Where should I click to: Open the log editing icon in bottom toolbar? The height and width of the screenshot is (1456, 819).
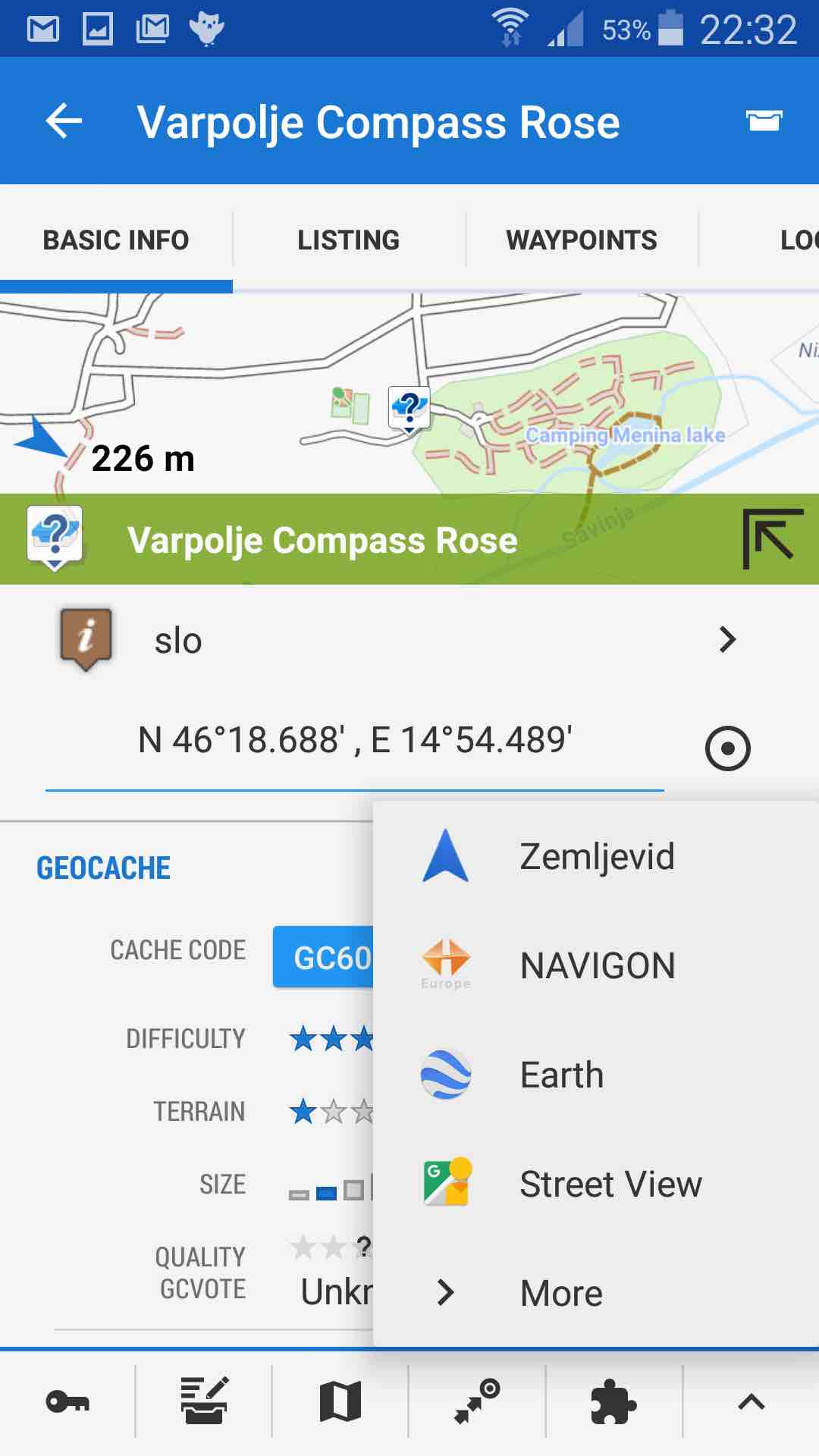[204, 1401]
